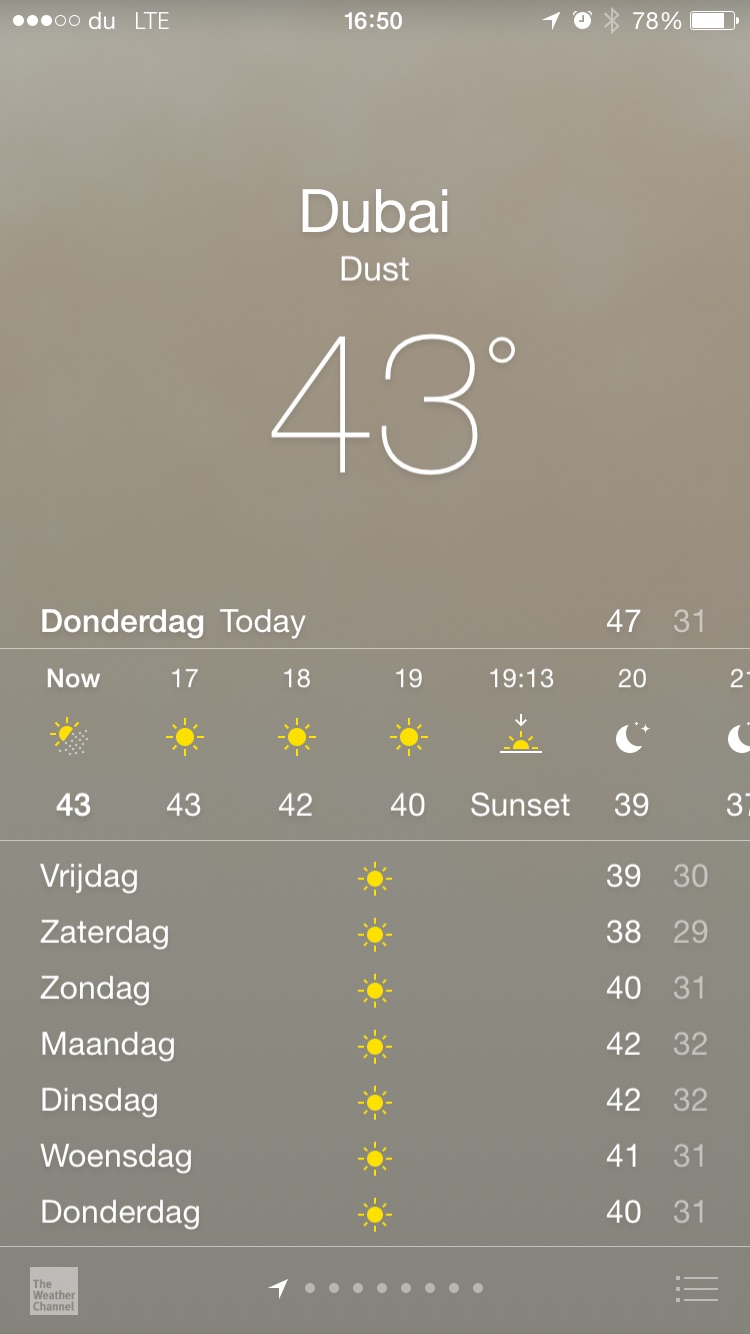Open the city list icon
Viewport: 750px width, 1334px height.
coord(697,1289)
